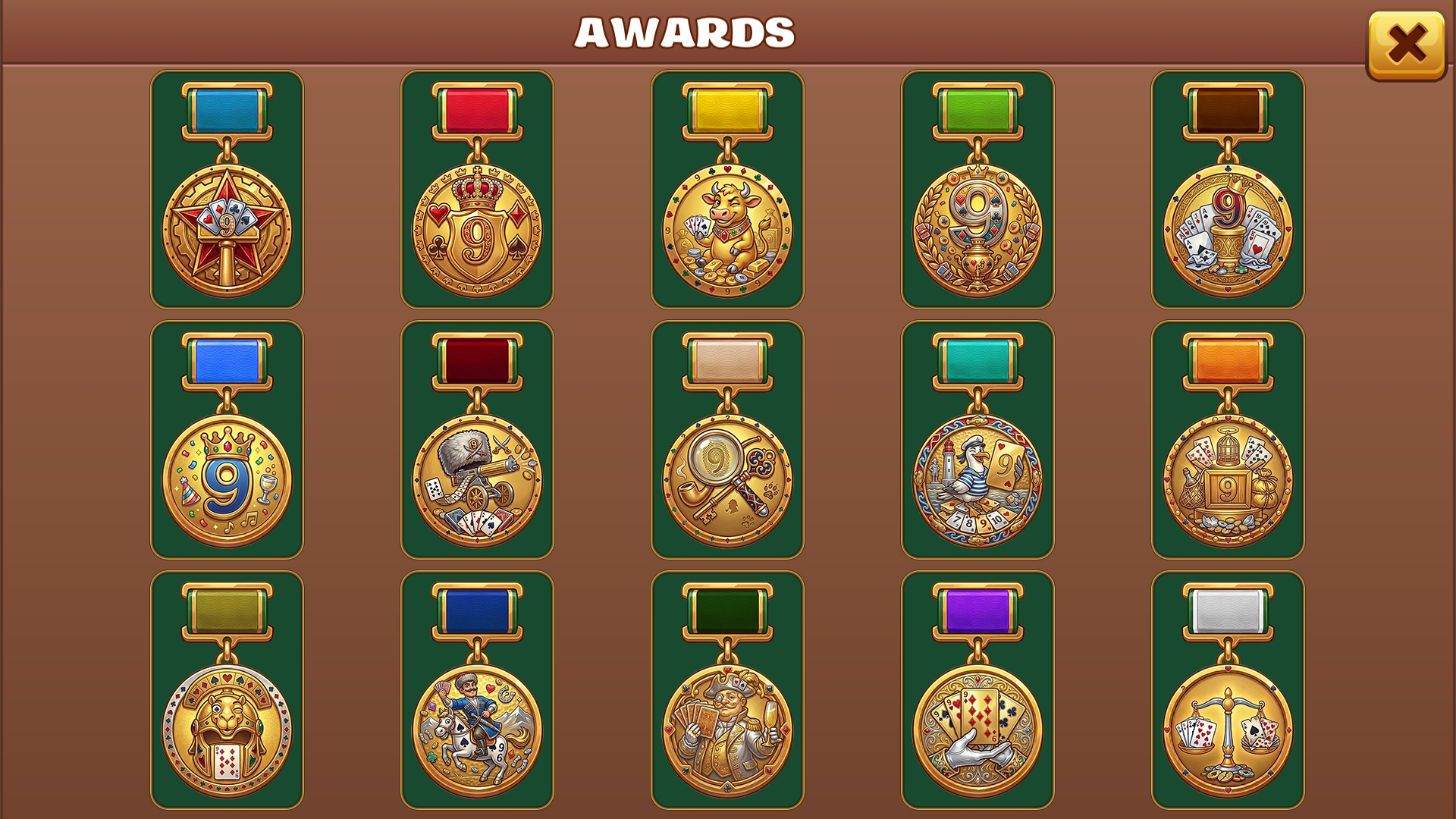View the golden bull medal with yellow ribbon
The height and width of the screenshot is (819, 1456).
(x=727, y=190)
